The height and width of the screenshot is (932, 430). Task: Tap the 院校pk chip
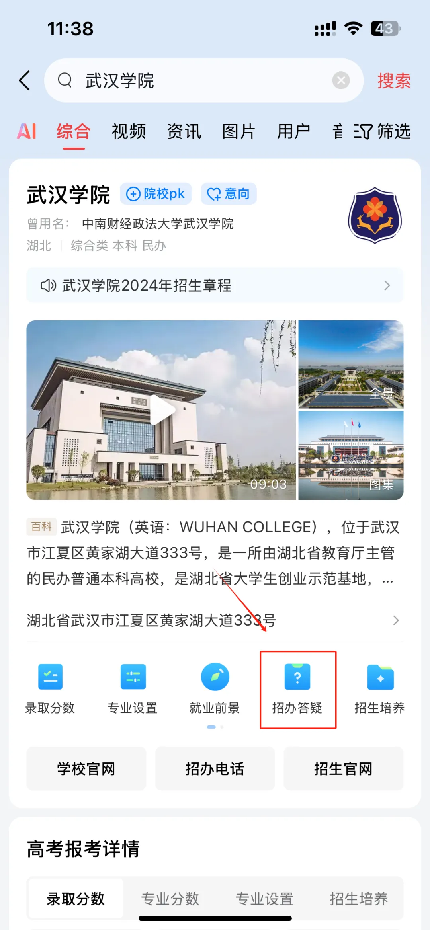pyautogui.click(x=156, y=194)
